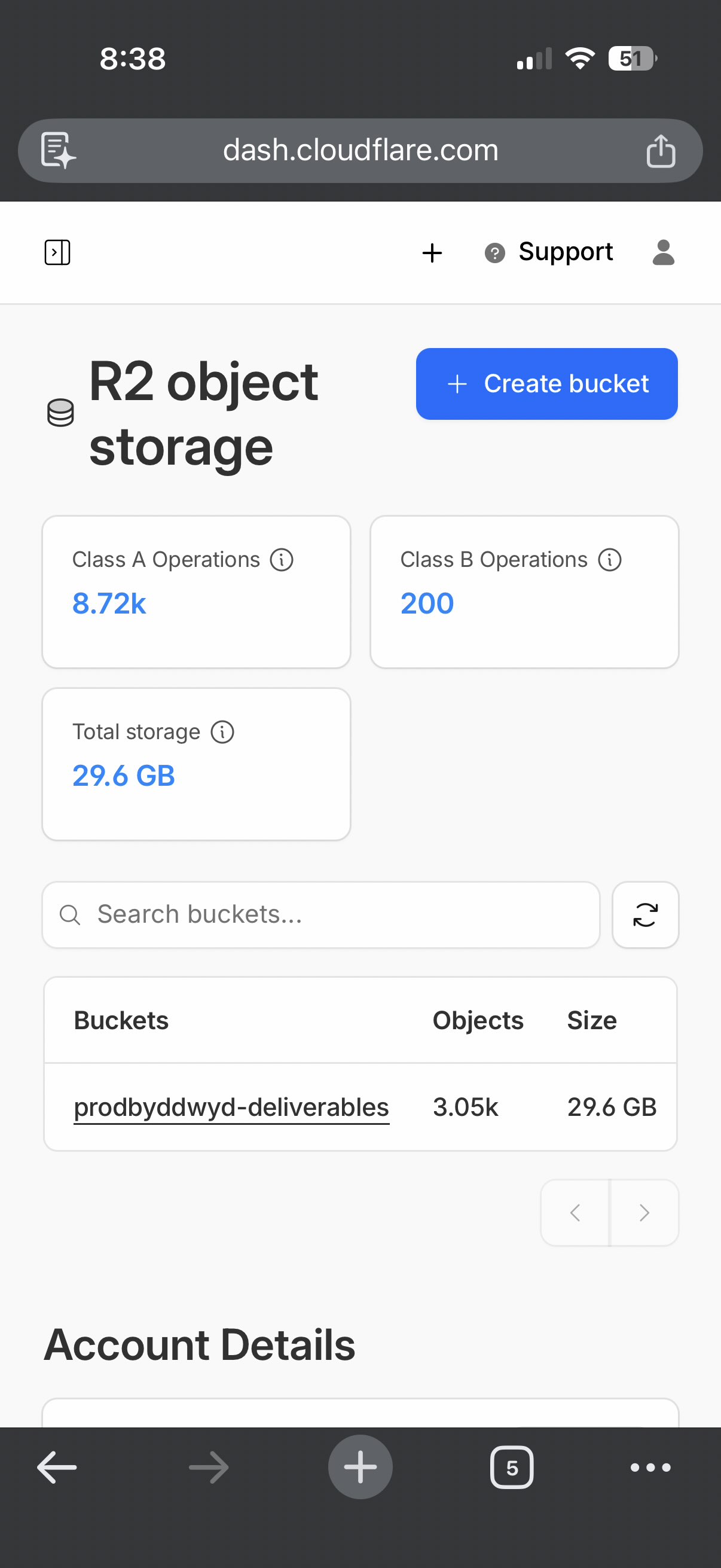Open a new browser tab
Image resolution: width=721 pixels, height=1568 pixels.
(360, 1467)
